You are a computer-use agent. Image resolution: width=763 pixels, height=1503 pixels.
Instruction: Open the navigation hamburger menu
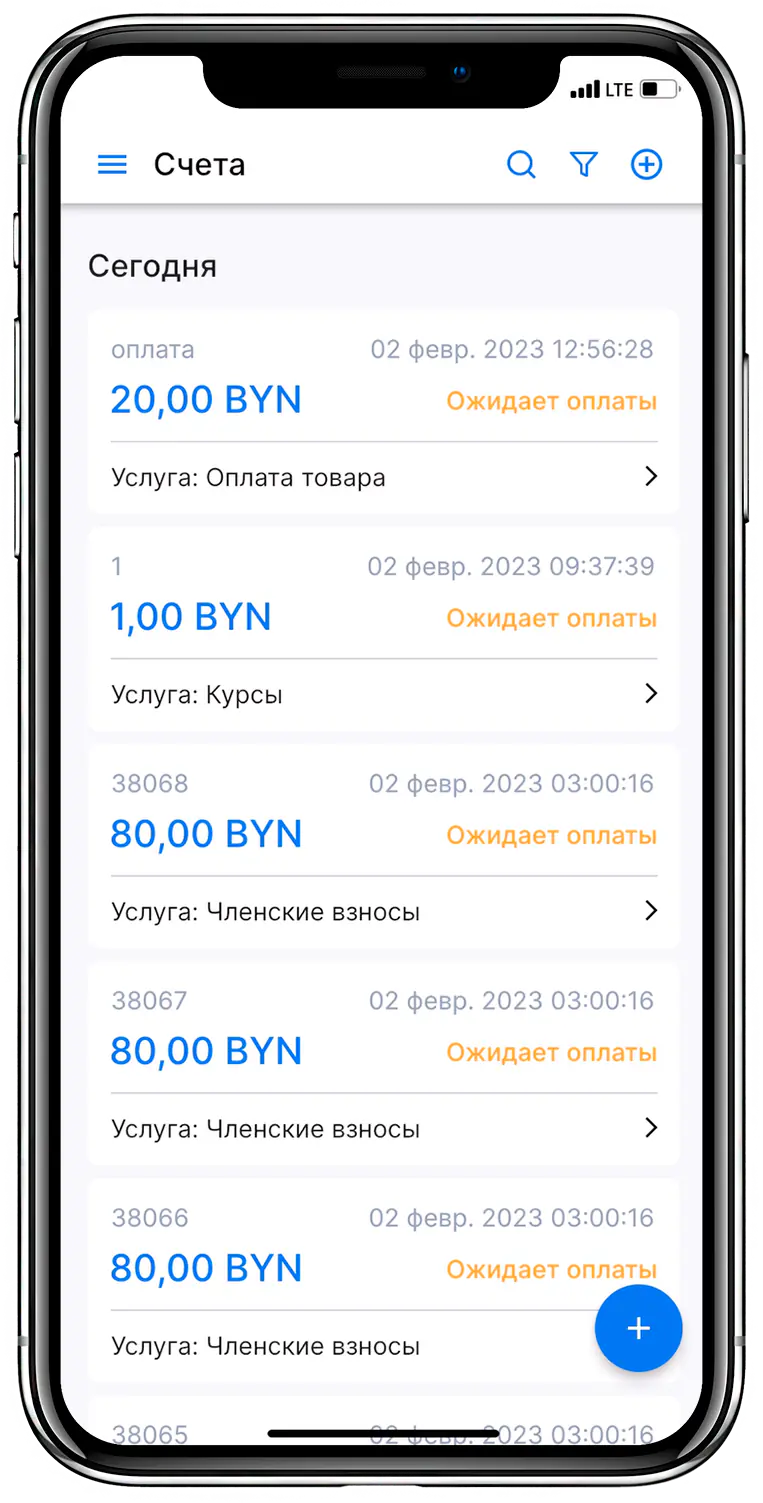coord(112,164)
